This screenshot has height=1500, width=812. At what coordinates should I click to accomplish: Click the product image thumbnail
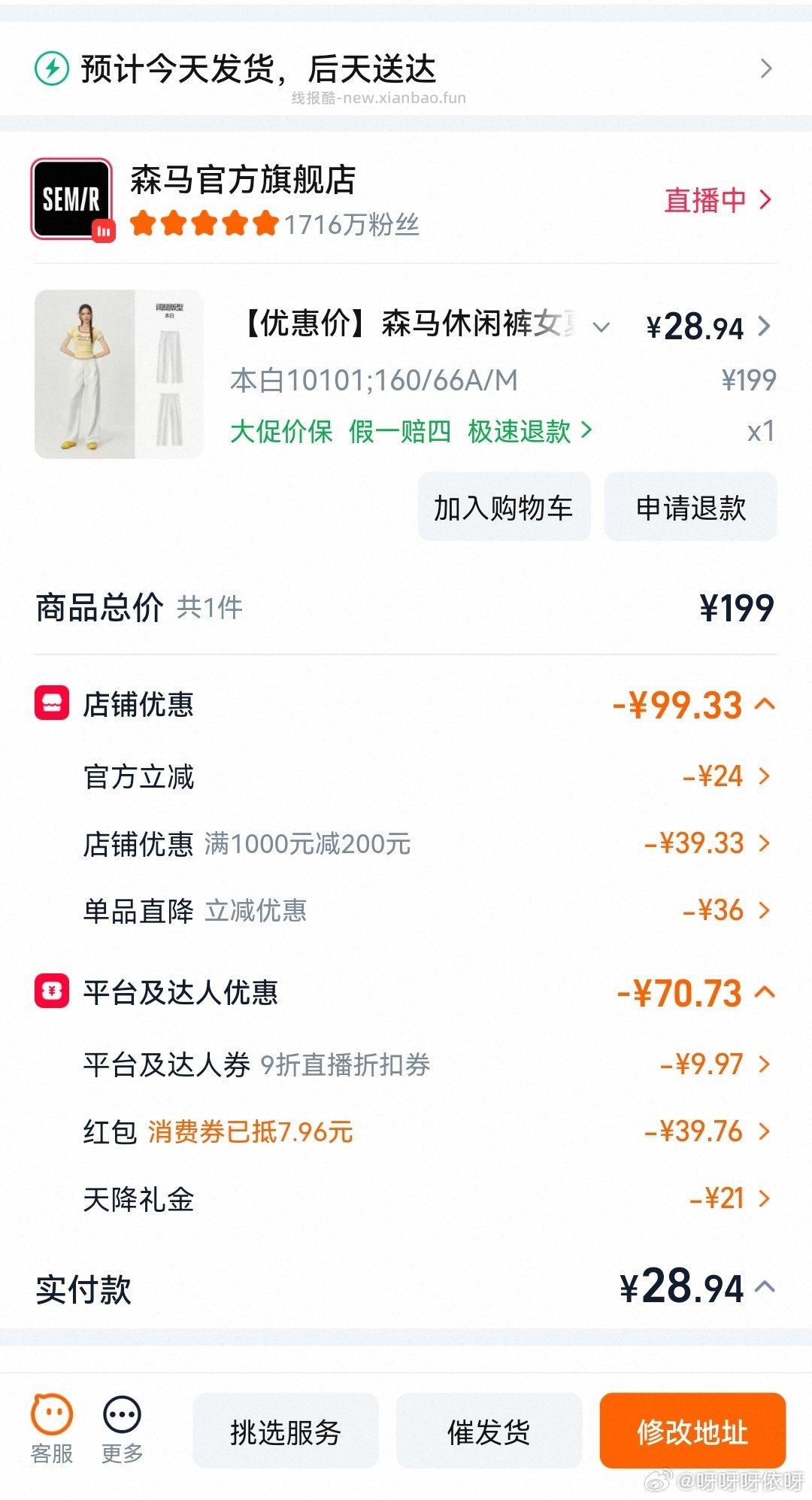click(x=118, y=374)
